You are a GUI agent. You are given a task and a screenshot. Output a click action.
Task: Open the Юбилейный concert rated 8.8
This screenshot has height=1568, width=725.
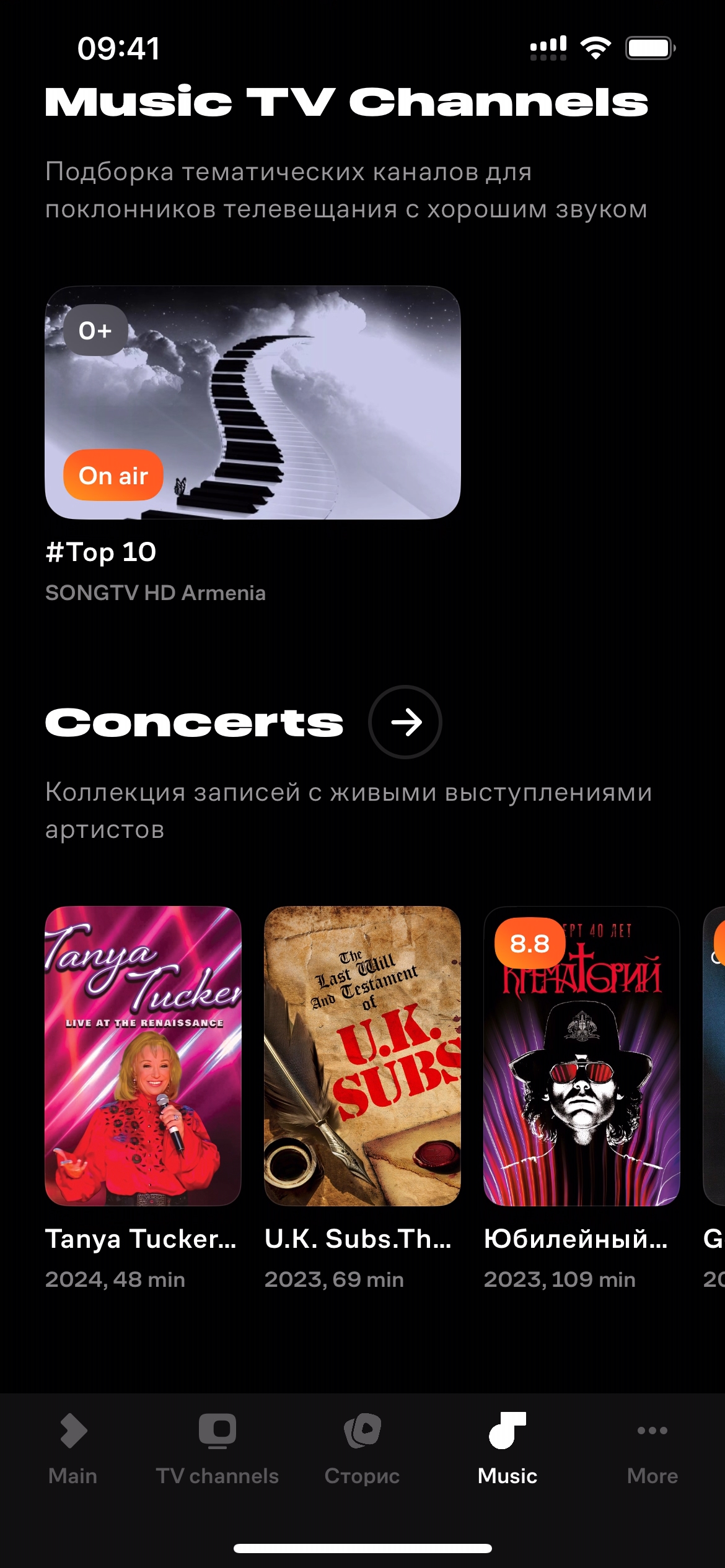[x=581, y=1056]
